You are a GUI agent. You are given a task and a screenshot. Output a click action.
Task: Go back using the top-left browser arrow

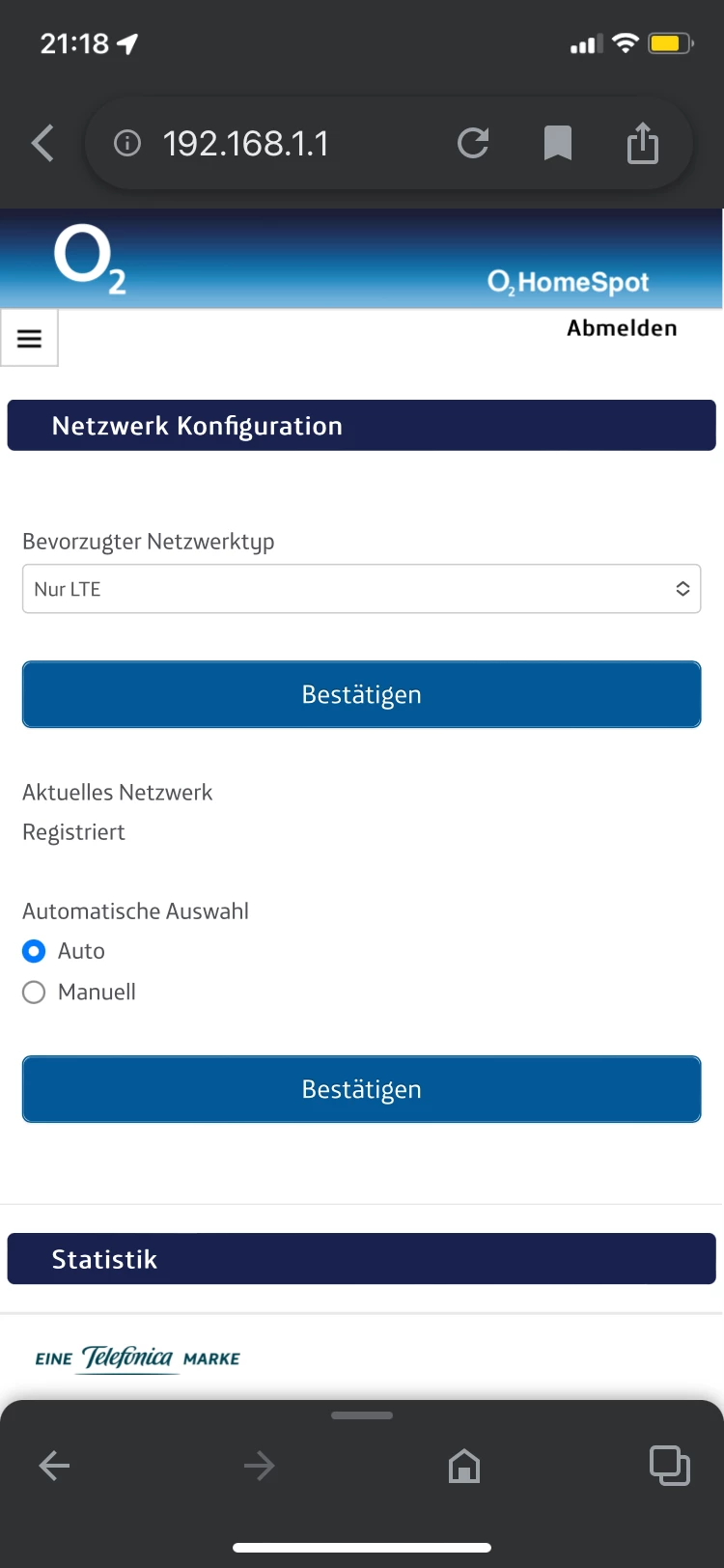(42, 144)
